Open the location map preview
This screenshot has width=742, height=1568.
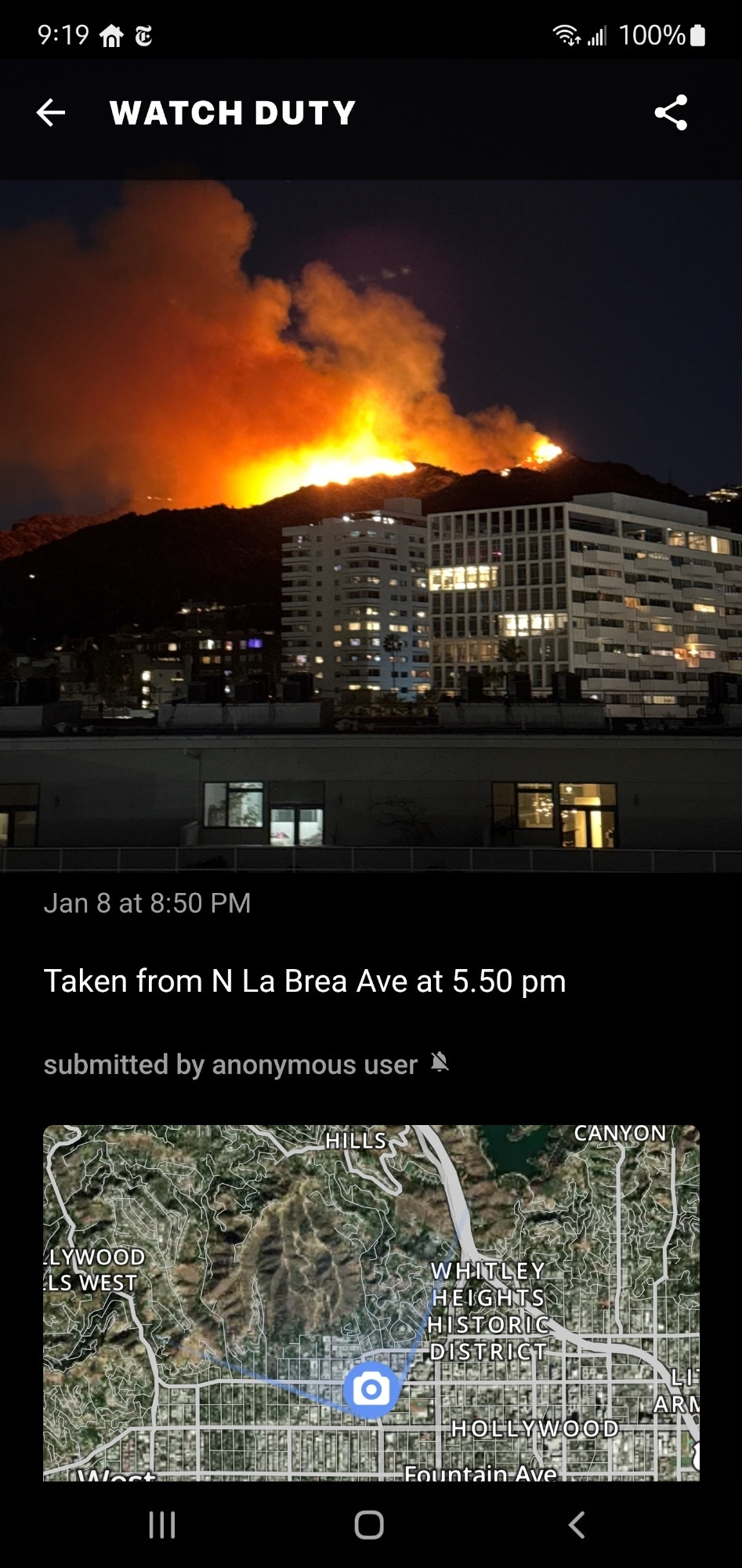tap(371, 1302)
